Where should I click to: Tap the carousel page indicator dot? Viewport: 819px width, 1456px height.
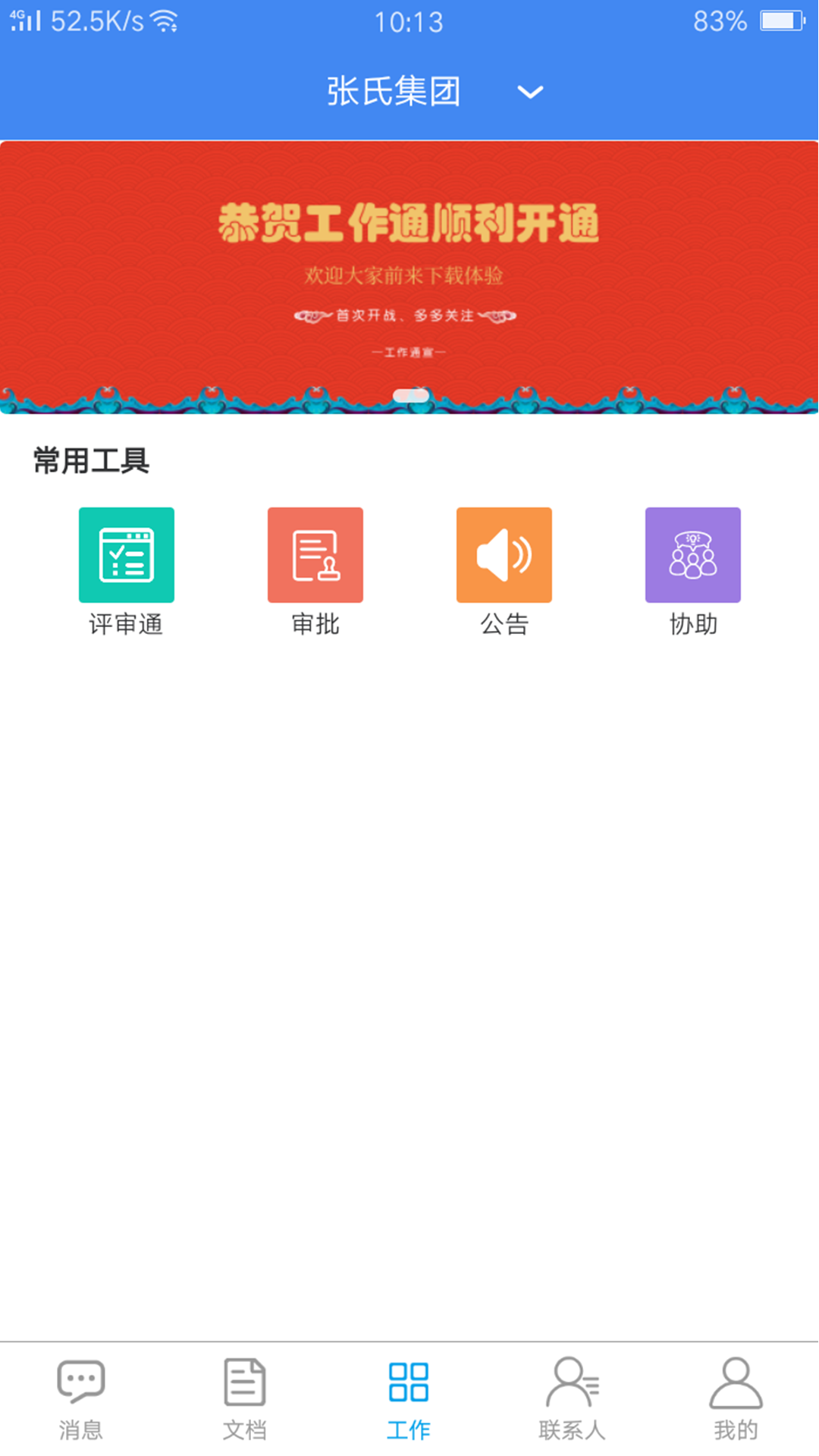tap(409, 394)
